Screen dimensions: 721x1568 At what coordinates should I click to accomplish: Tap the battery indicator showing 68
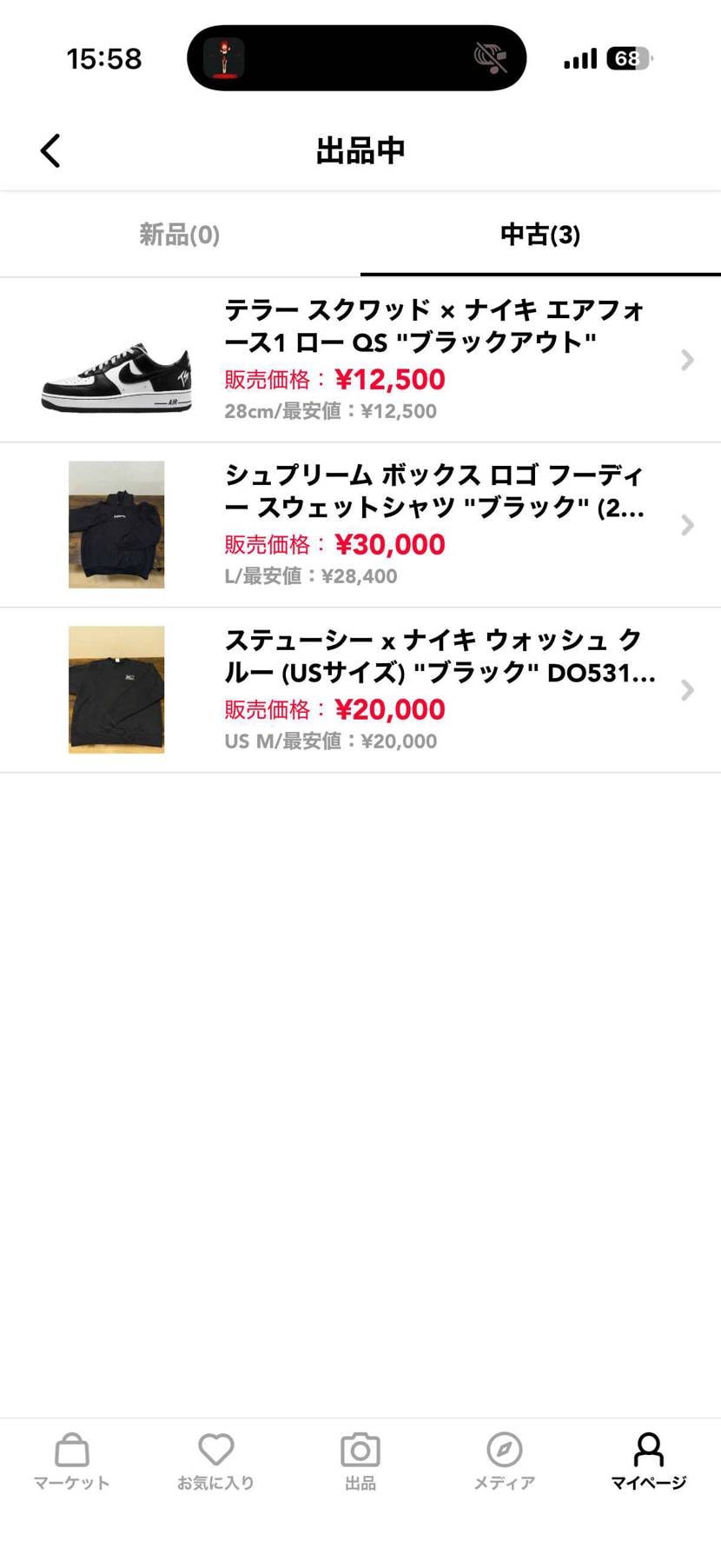point(628,58)
